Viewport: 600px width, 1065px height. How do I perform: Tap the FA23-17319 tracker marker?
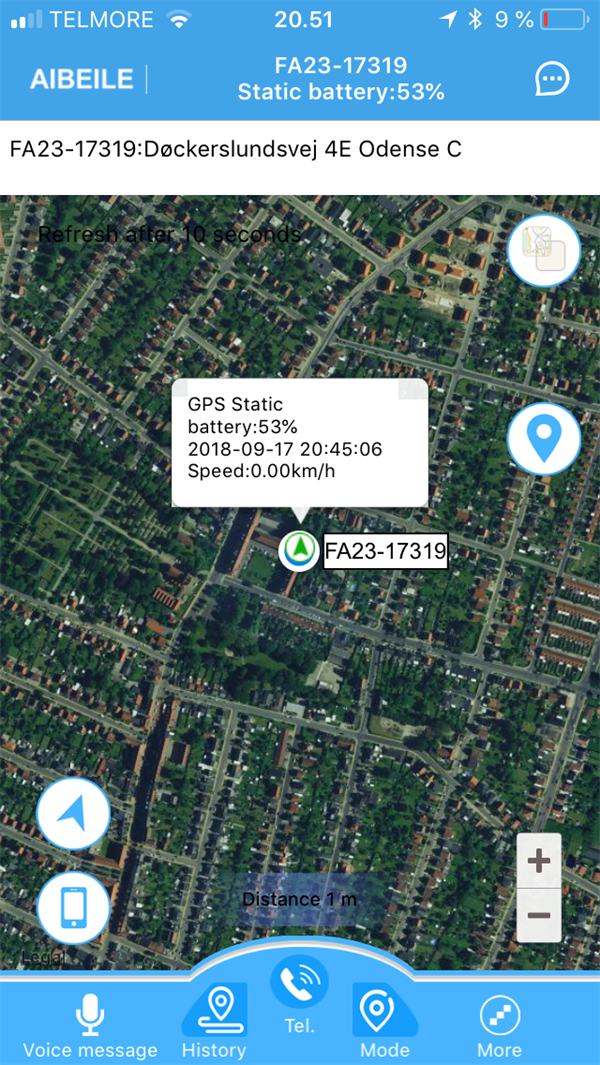[x=298, y=550]
